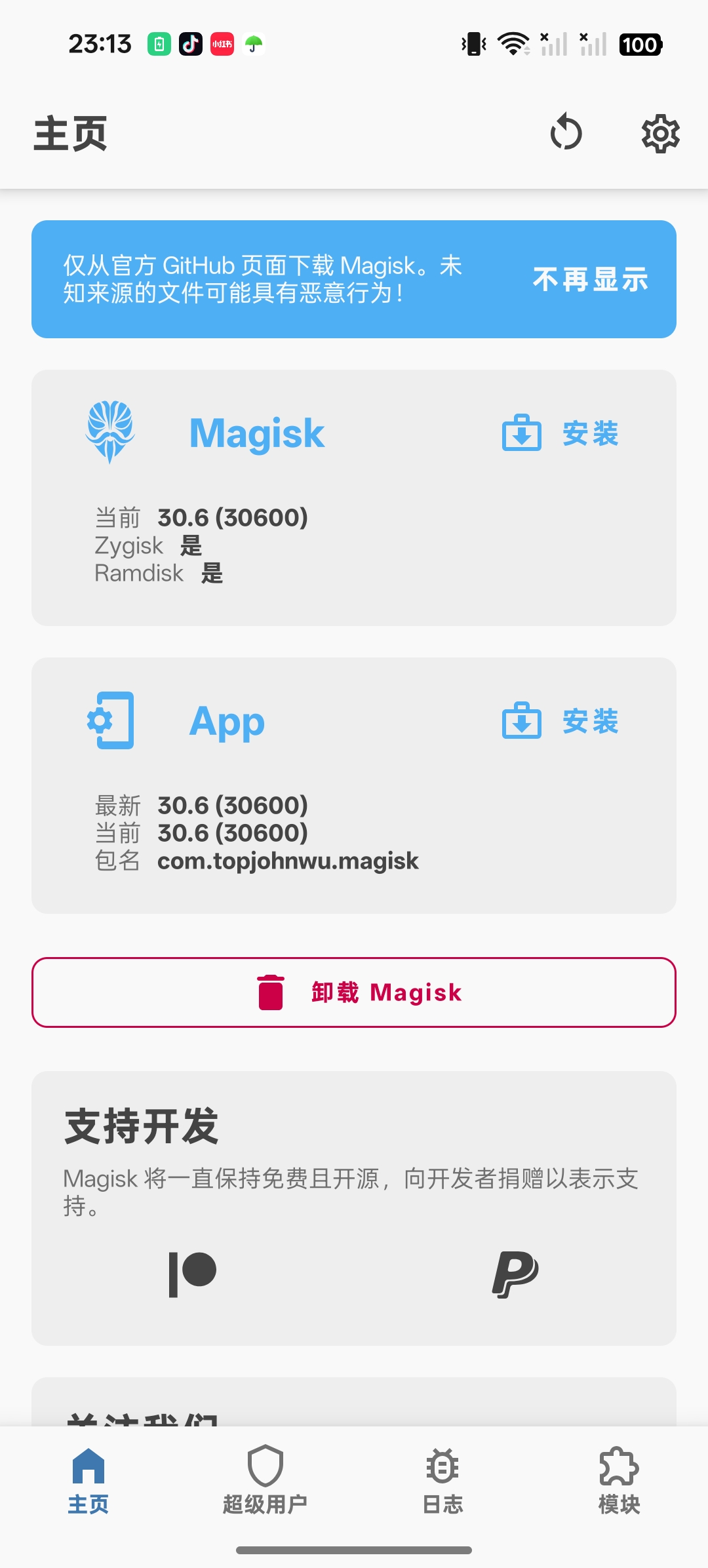This screenshot has height=1568, width=708.
Task: Tap the 100 battery indicator in status bar
Action: click(641, 43)
